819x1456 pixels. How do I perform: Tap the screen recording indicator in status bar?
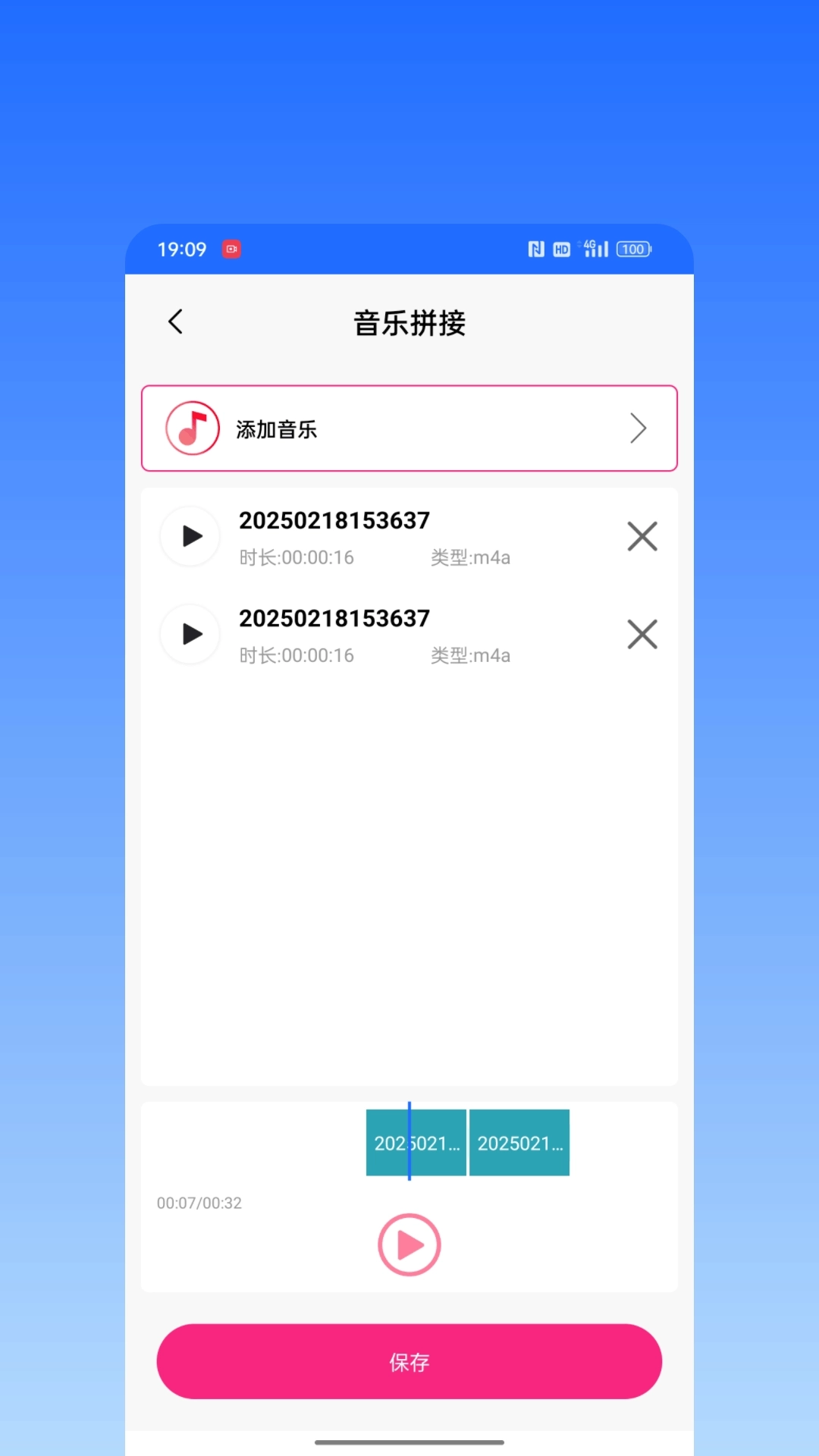(x=232, y=249)
